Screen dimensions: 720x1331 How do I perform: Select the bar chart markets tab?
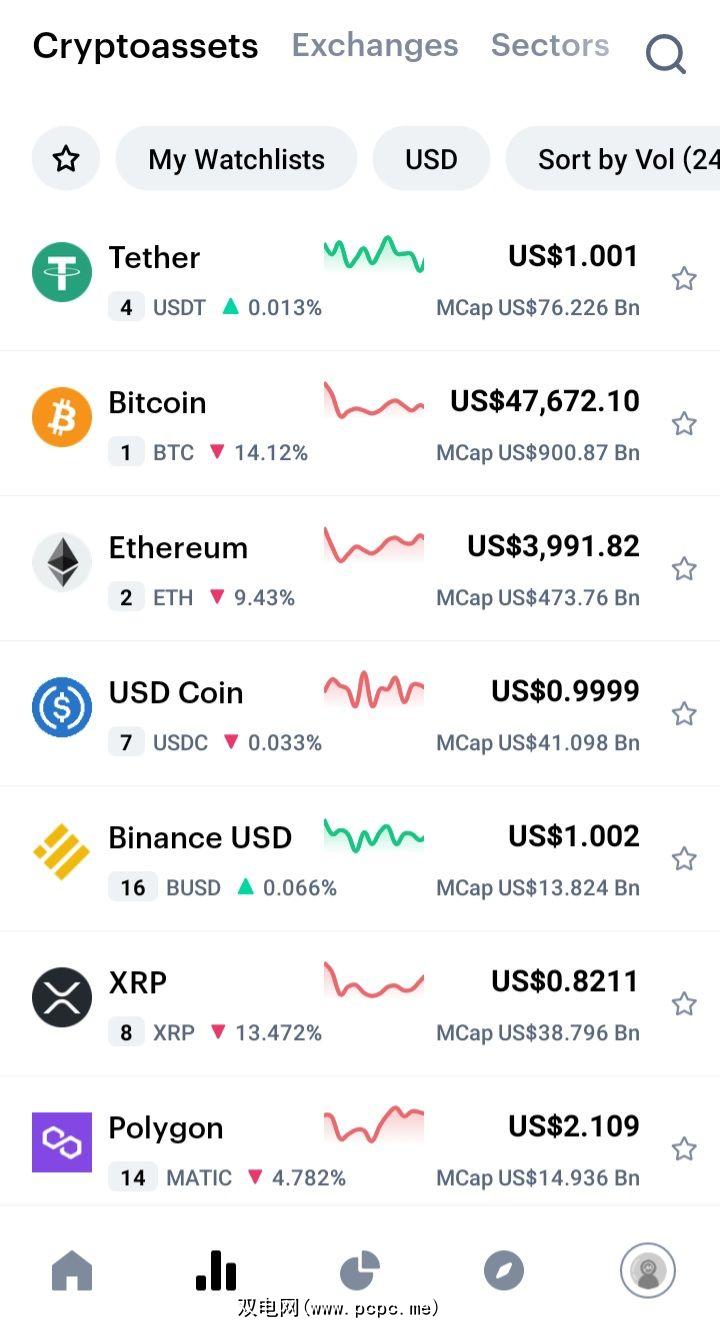coord(216,1271)
